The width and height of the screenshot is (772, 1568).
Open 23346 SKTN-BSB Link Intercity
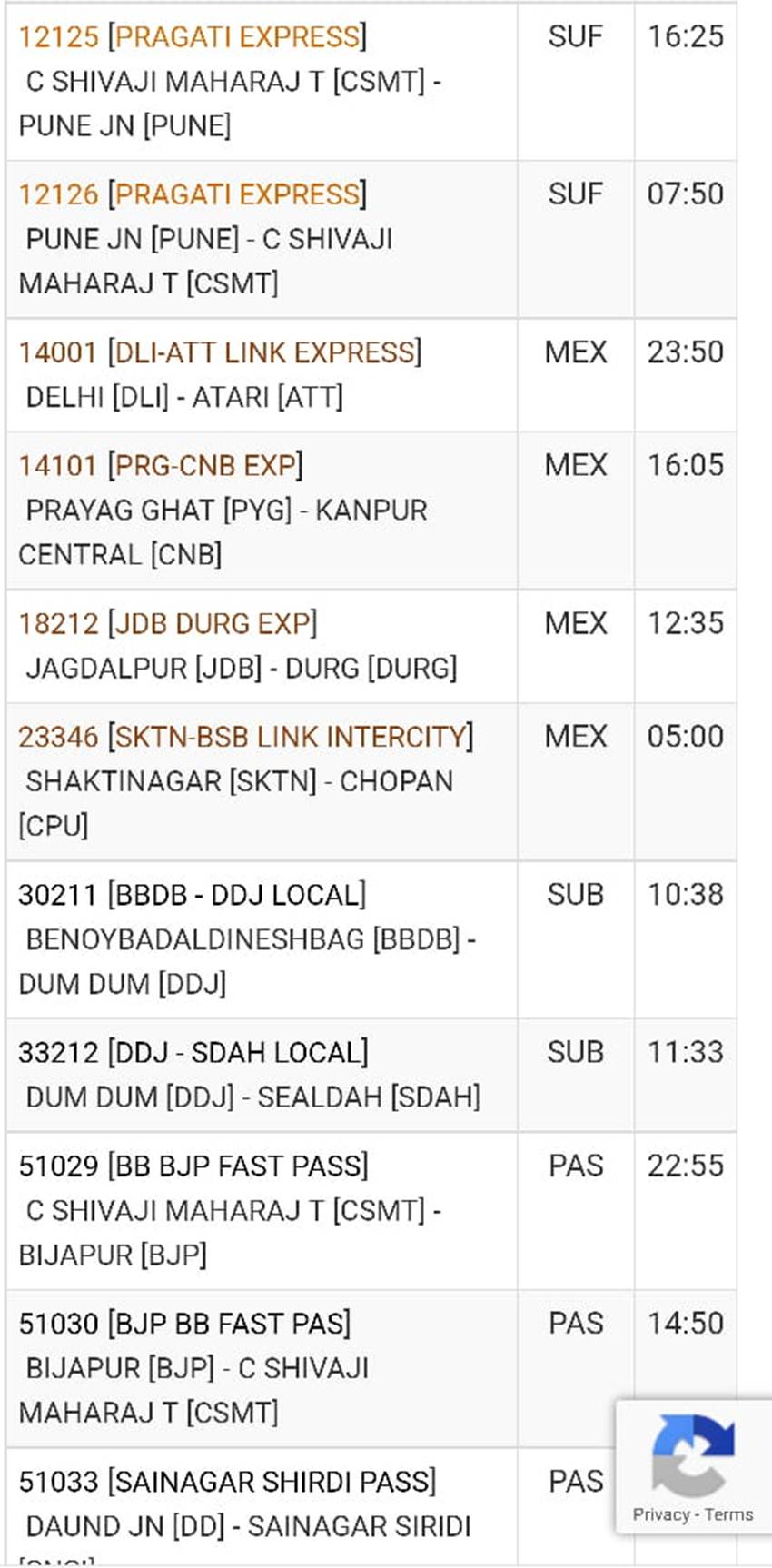(246, 736)
